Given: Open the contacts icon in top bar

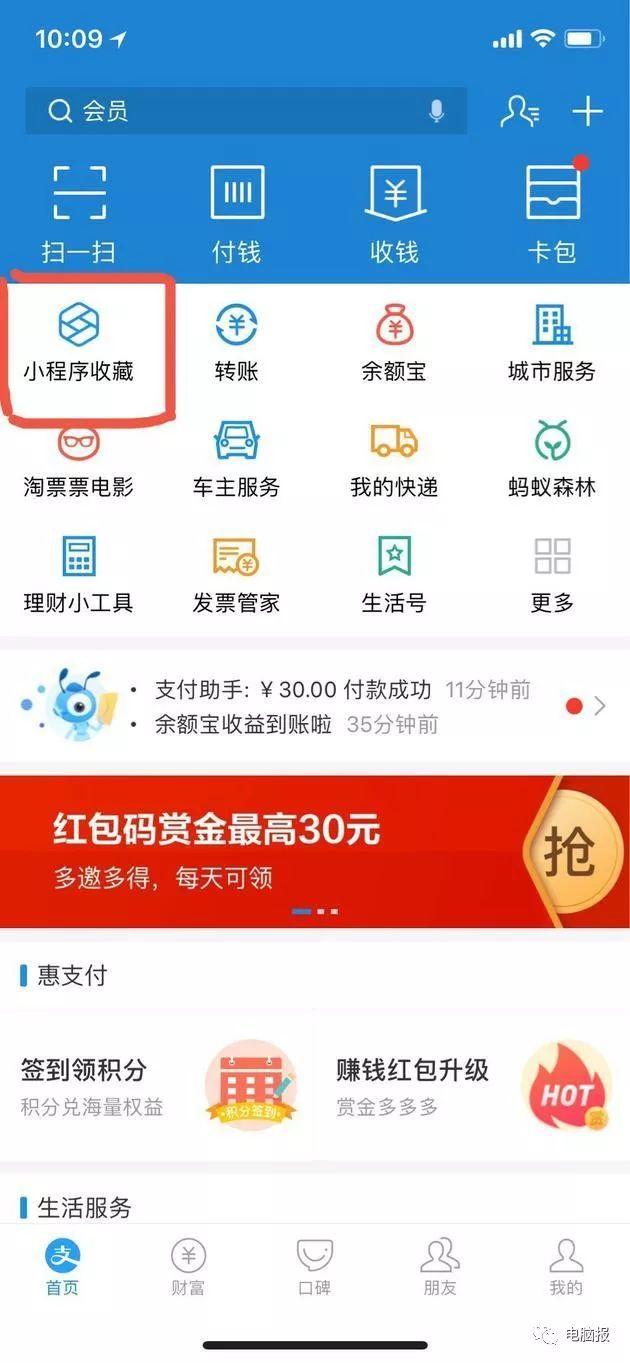Looking at the screenshot, I should (519, 111).
